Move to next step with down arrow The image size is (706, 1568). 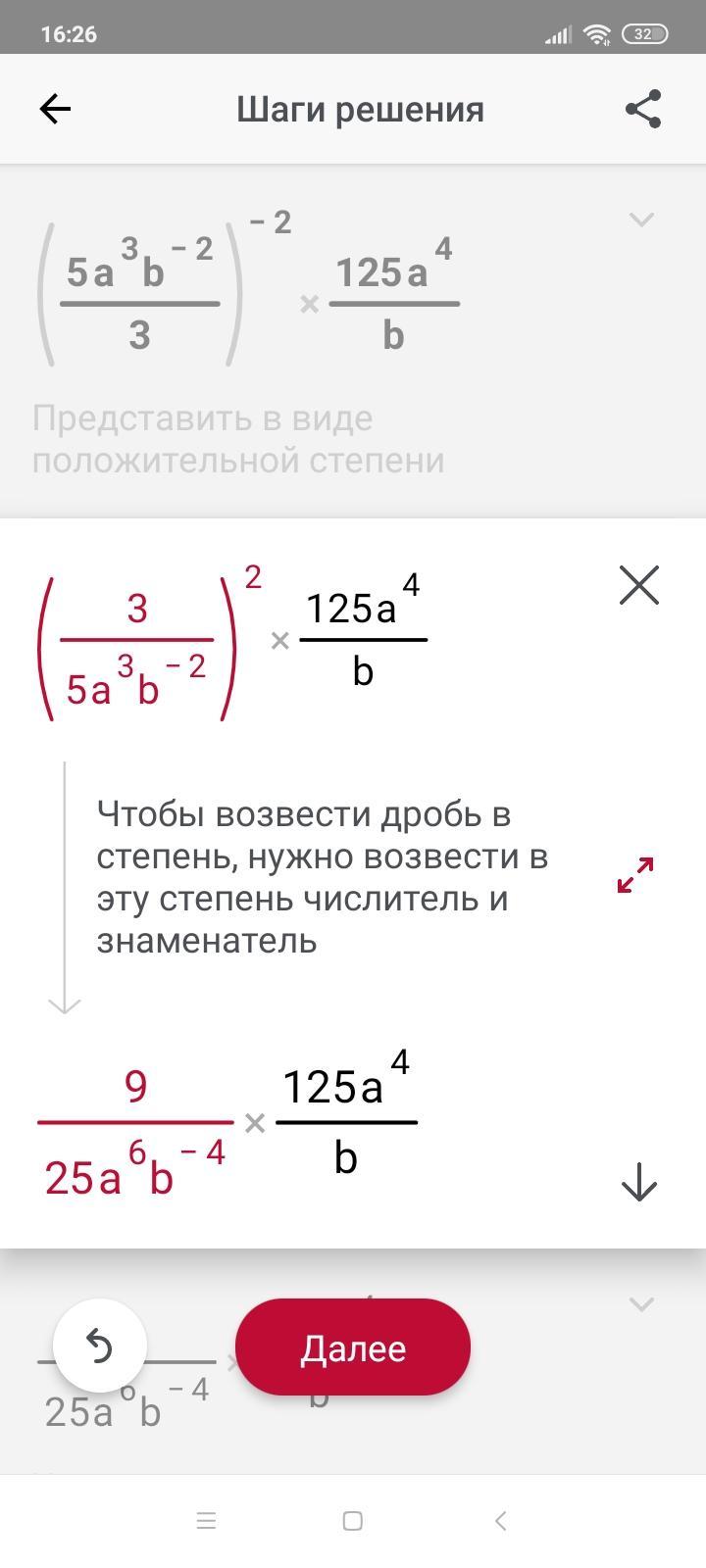pyautogui.click(x=639, y=1182)
